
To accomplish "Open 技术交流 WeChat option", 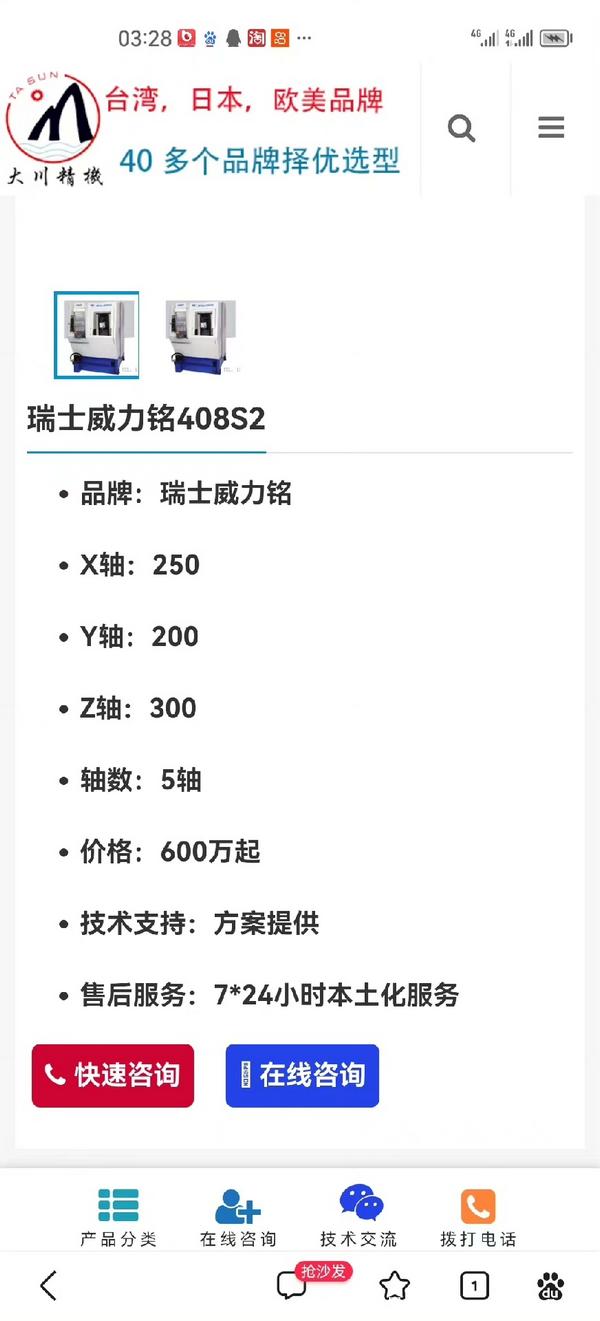I will [359, 1216].
